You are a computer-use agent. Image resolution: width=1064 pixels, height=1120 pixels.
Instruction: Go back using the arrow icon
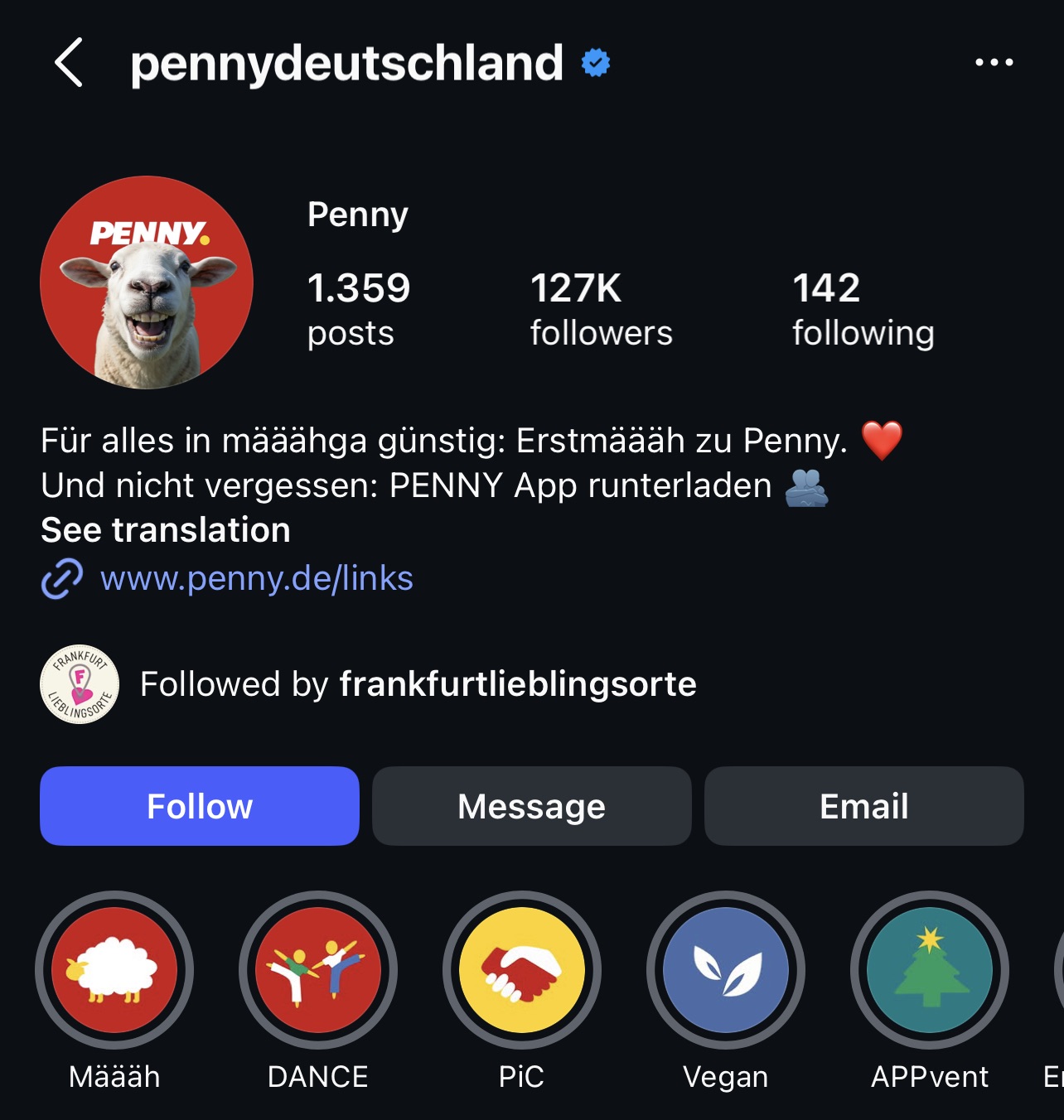[70, 63]
